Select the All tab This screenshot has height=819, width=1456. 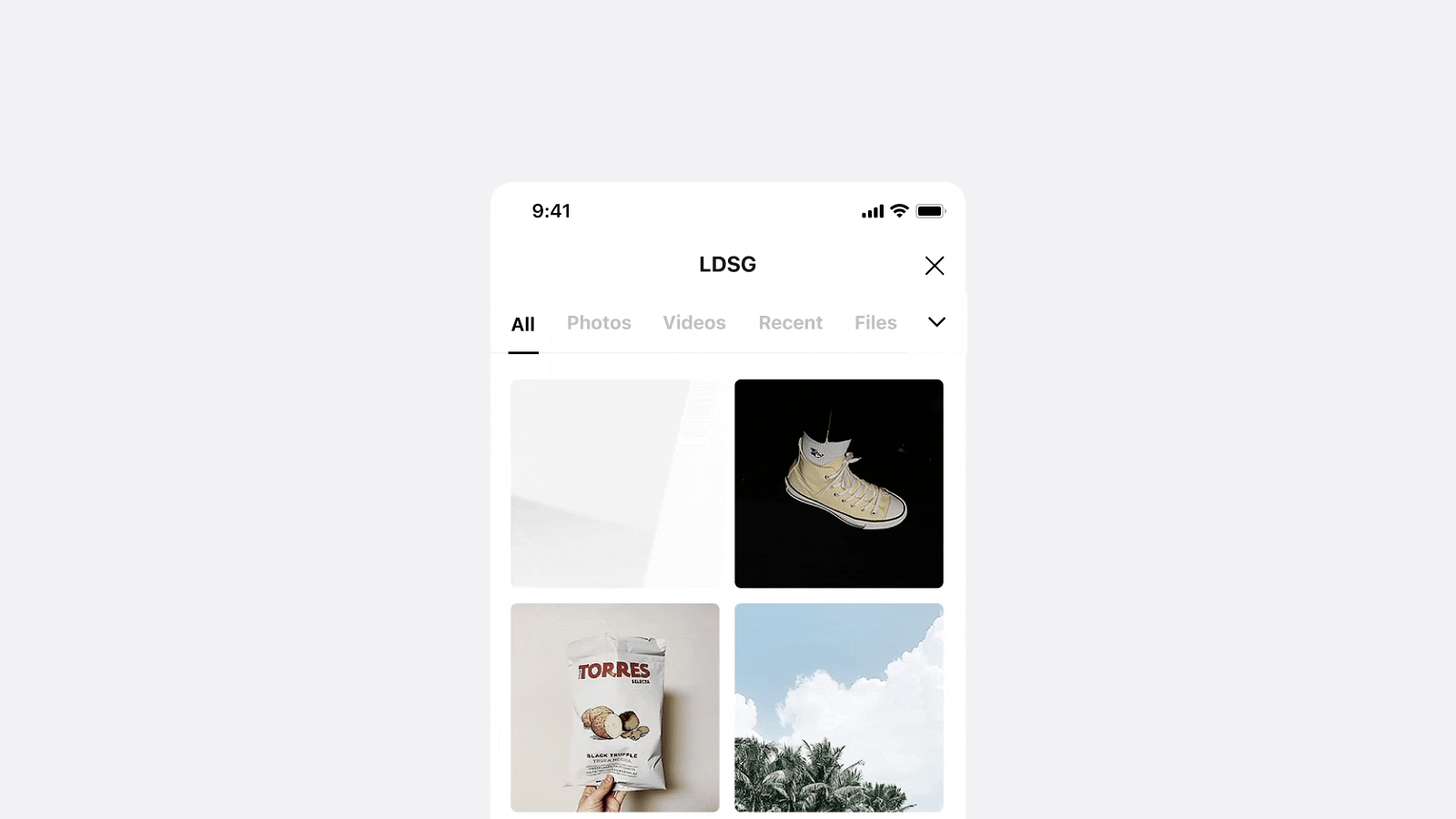pyautogui.click(x=523, y=324)
